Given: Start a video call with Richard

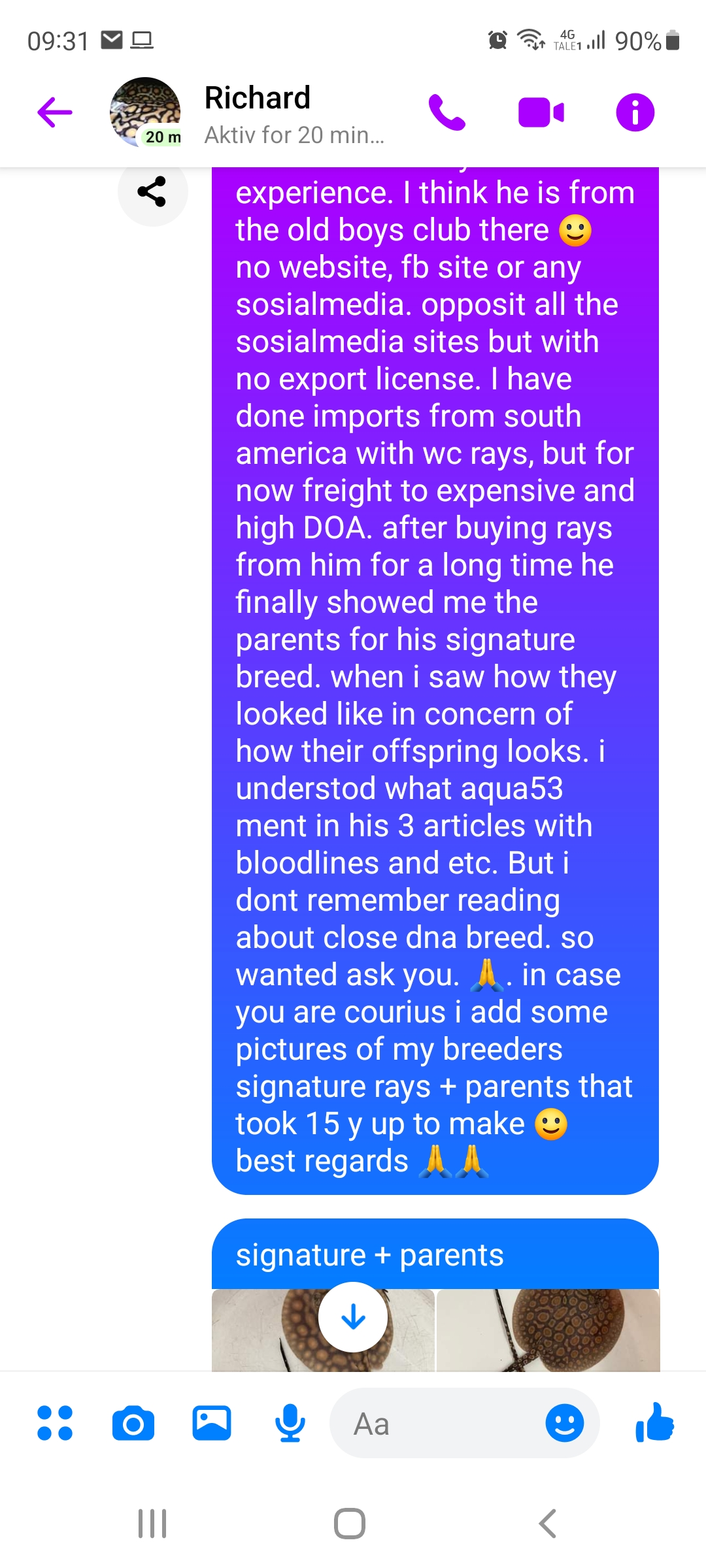Looking at the screenshot, I should 541,112.
